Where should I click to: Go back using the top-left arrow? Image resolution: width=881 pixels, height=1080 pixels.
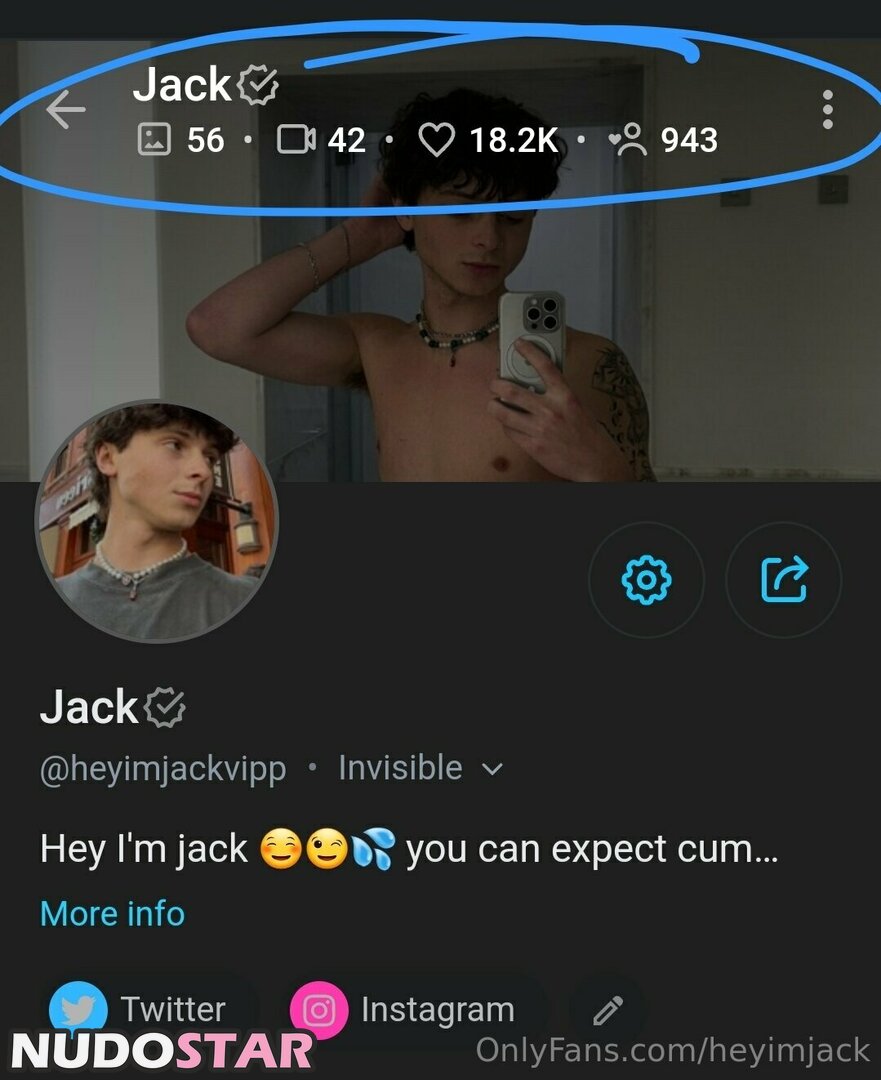66,110
